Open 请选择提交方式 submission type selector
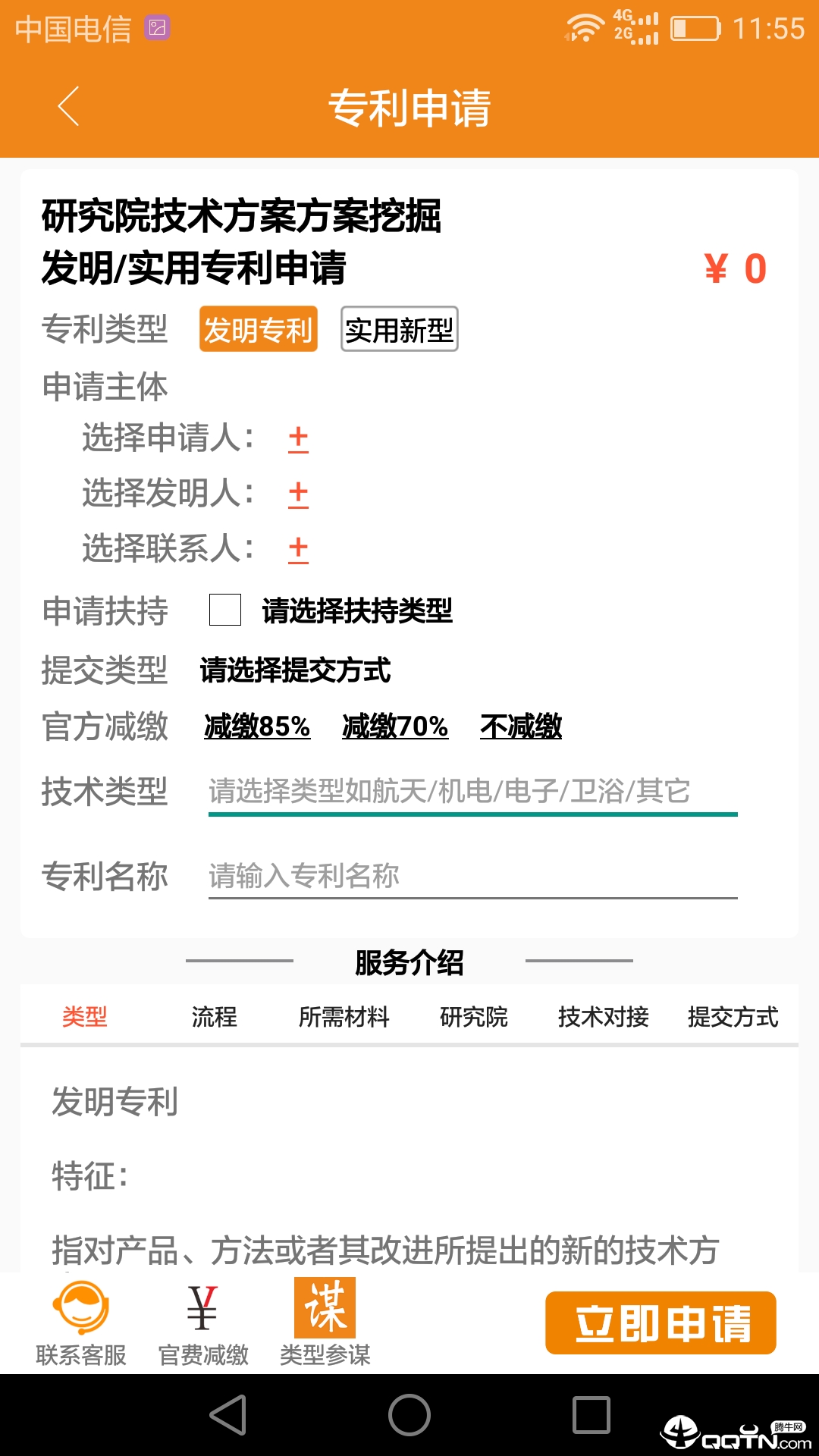The image size is (819, 1456). coord(297,669)
